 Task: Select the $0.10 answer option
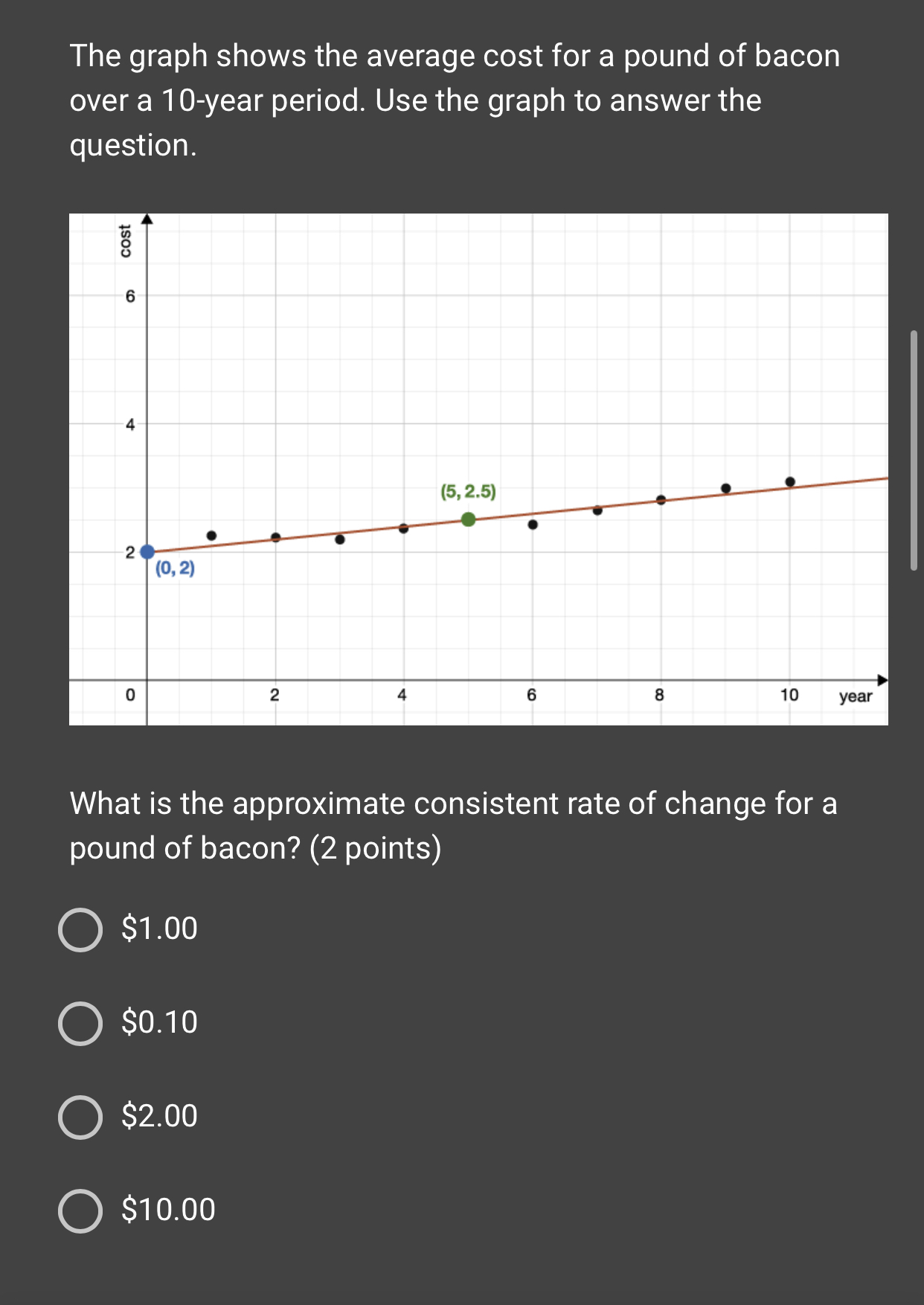[82, 1023]
